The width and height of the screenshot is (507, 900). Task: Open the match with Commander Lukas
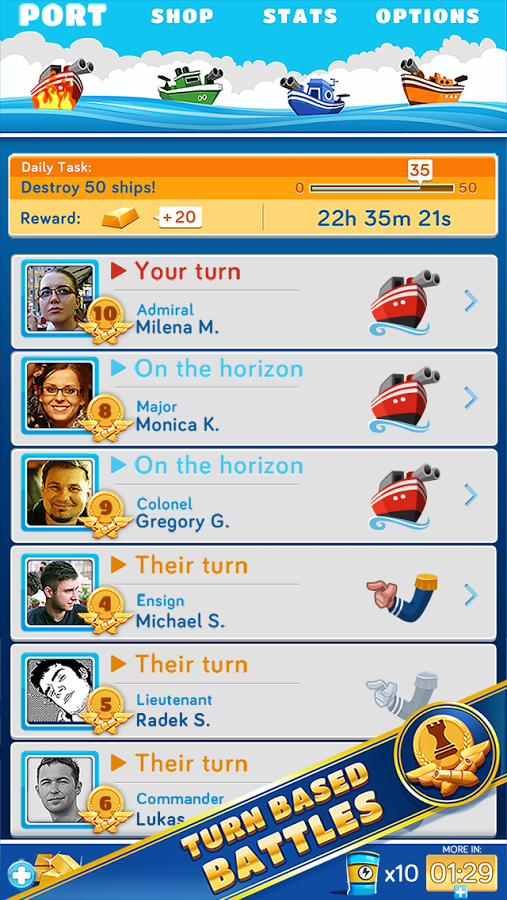(x=254, y=789)
